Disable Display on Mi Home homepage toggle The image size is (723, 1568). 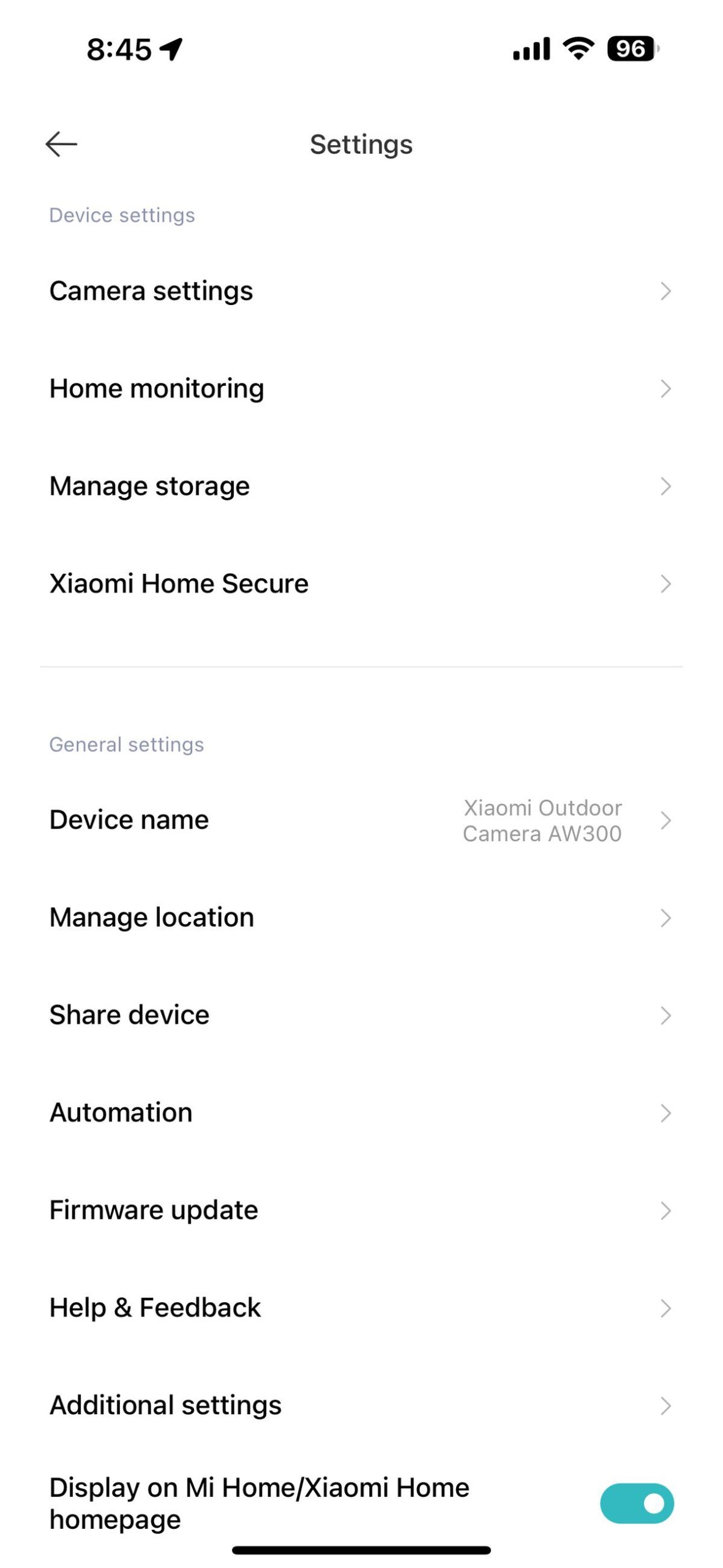pos(636,1503)
